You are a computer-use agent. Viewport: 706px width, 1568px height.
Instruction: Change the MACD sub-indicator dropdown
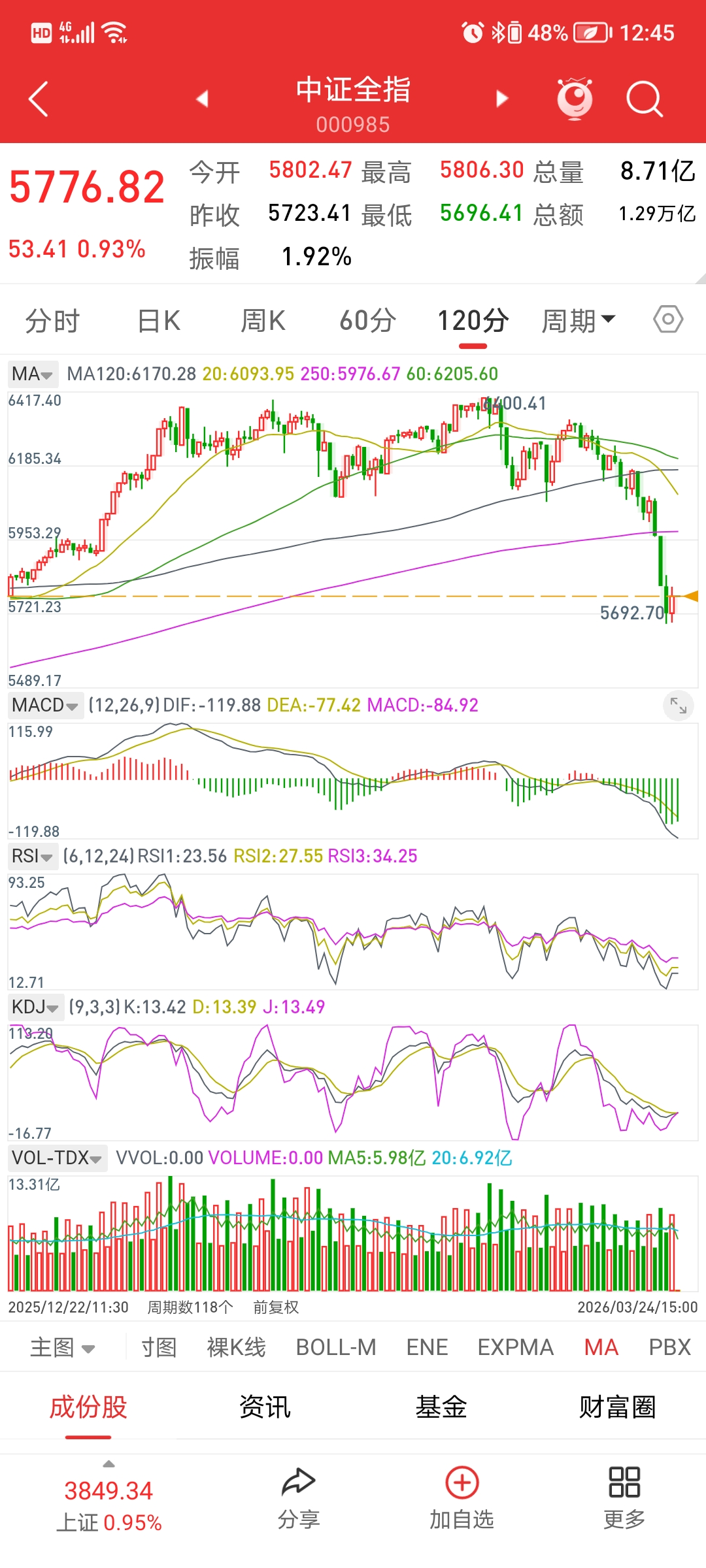pyautogui.click(x=45, y=706)
